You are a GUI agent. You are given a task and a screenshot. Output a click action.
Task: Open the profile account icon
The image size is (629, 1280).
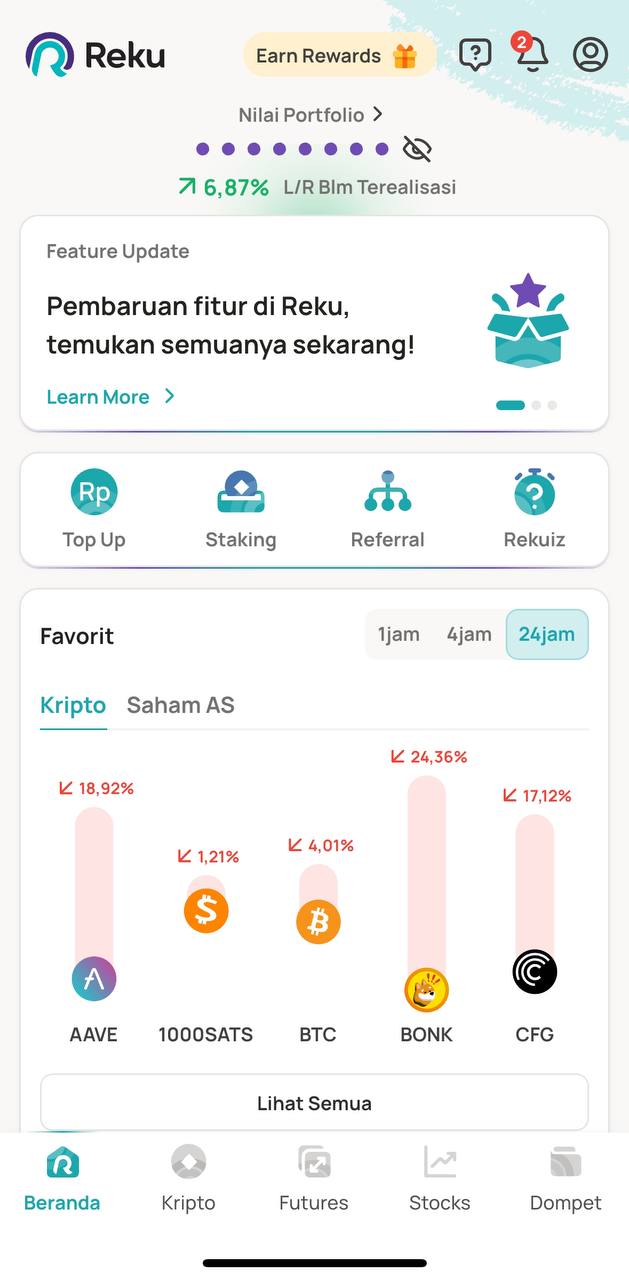click(590, 55)
